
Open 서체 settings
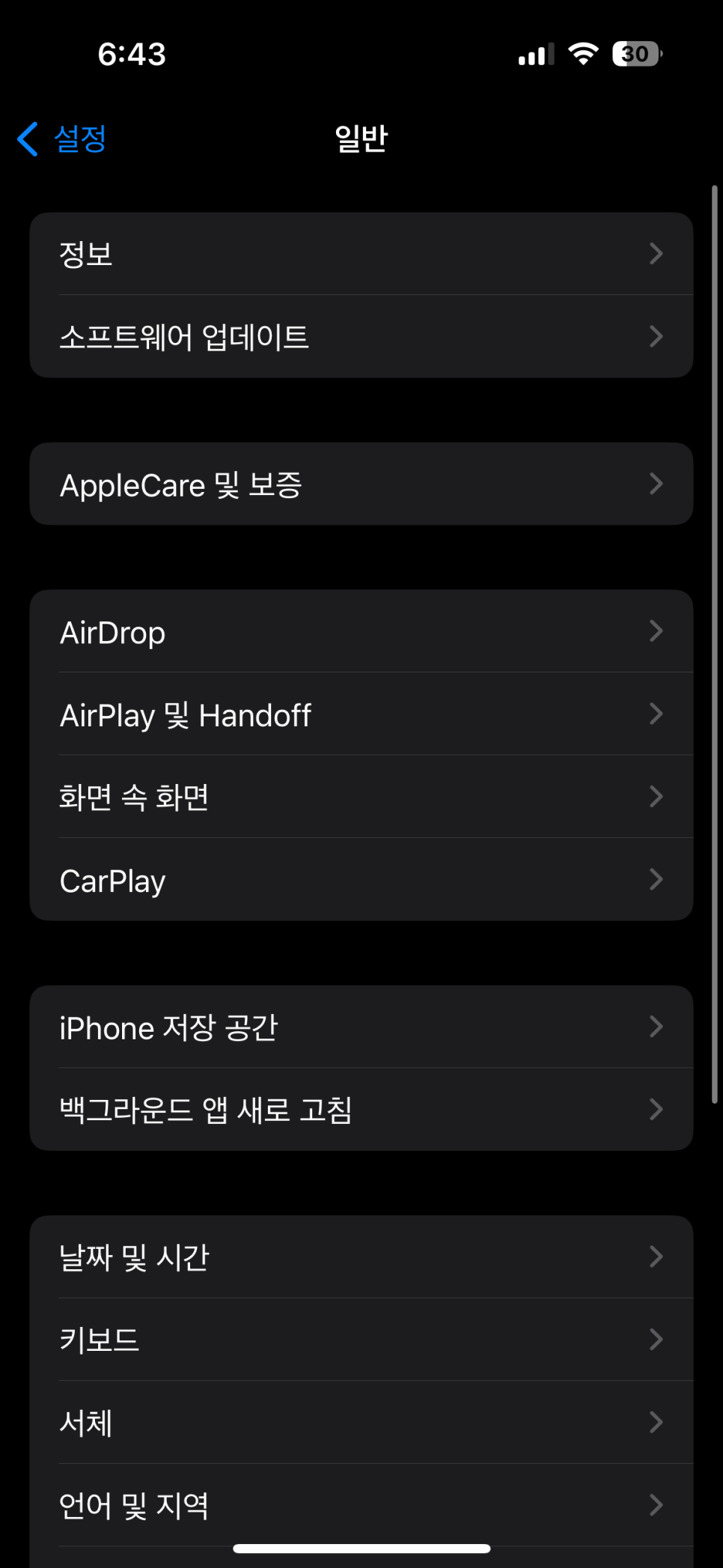(x=361, y=1422)
